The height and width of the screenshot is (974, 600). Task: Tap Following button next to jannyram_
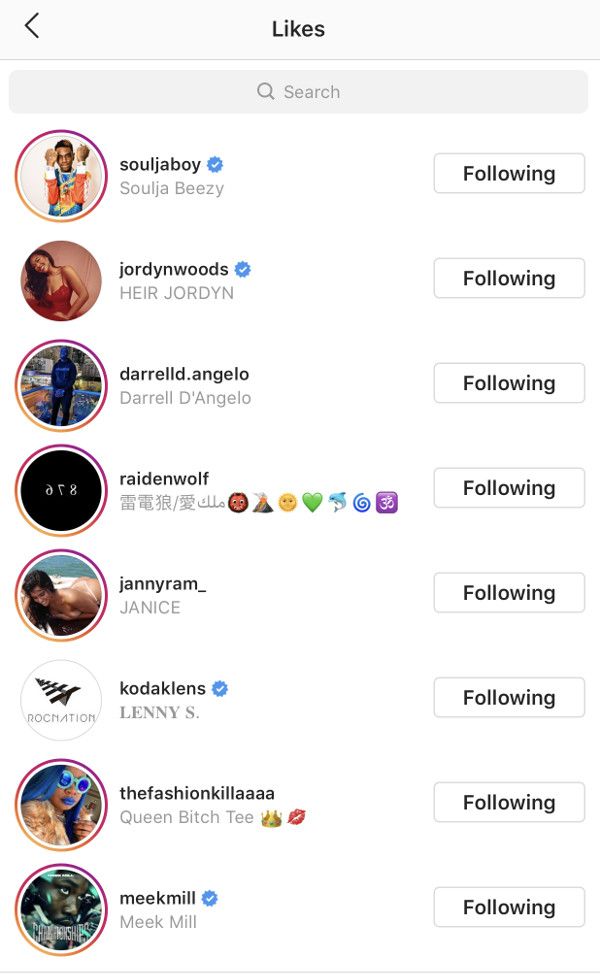509,593
